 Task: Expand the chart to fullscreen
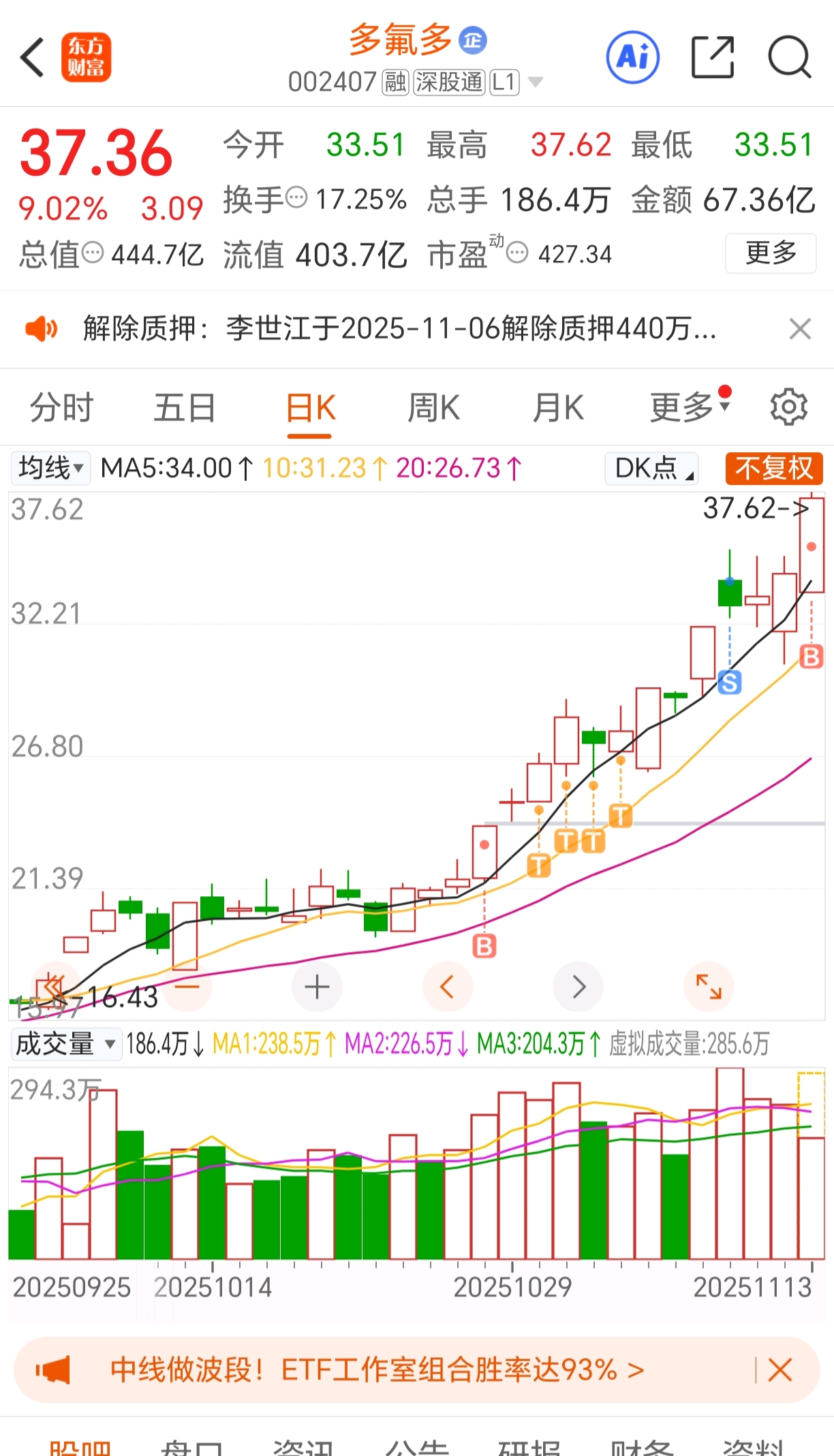tap(709, 987)
